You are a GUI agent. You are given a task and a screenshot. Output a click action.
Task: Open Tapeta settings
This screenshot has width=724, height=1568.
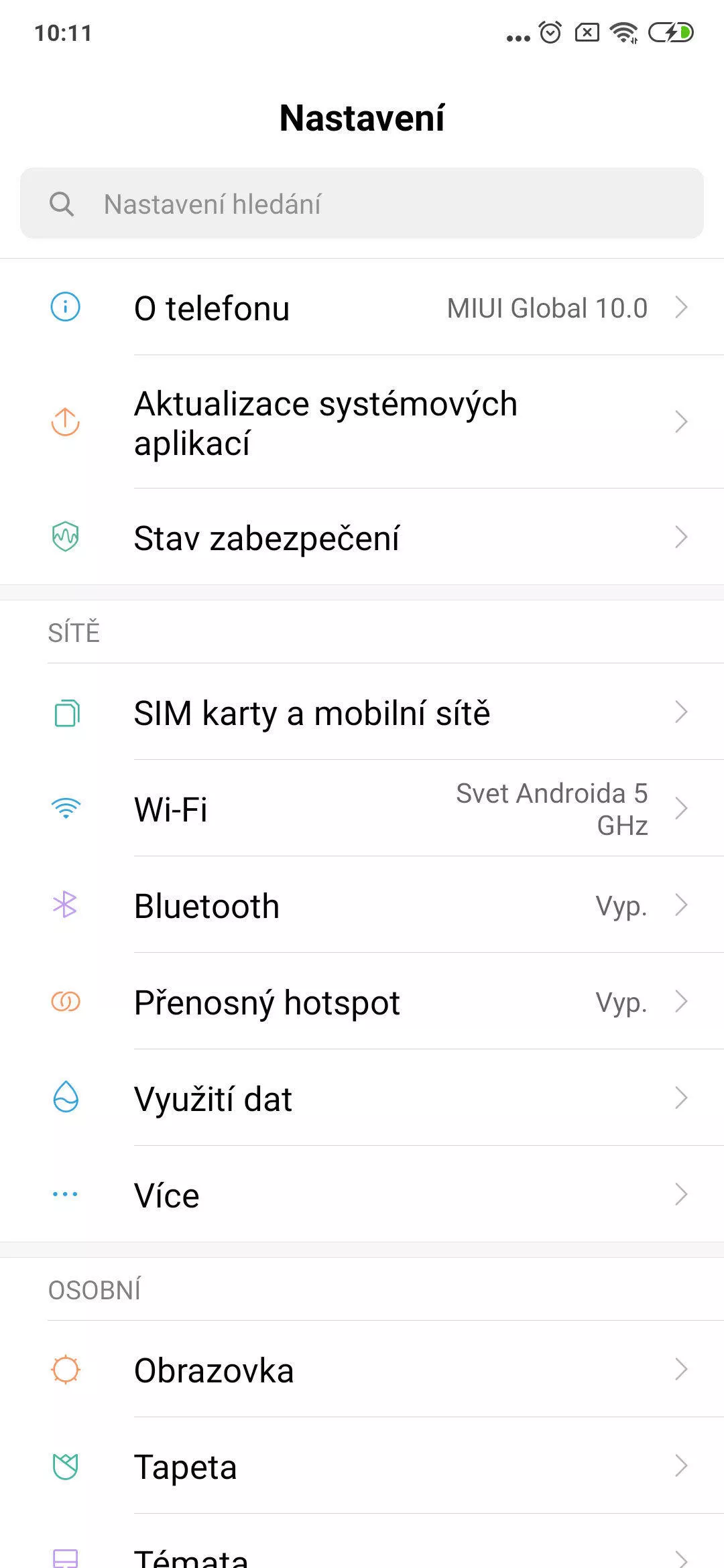362,1465
